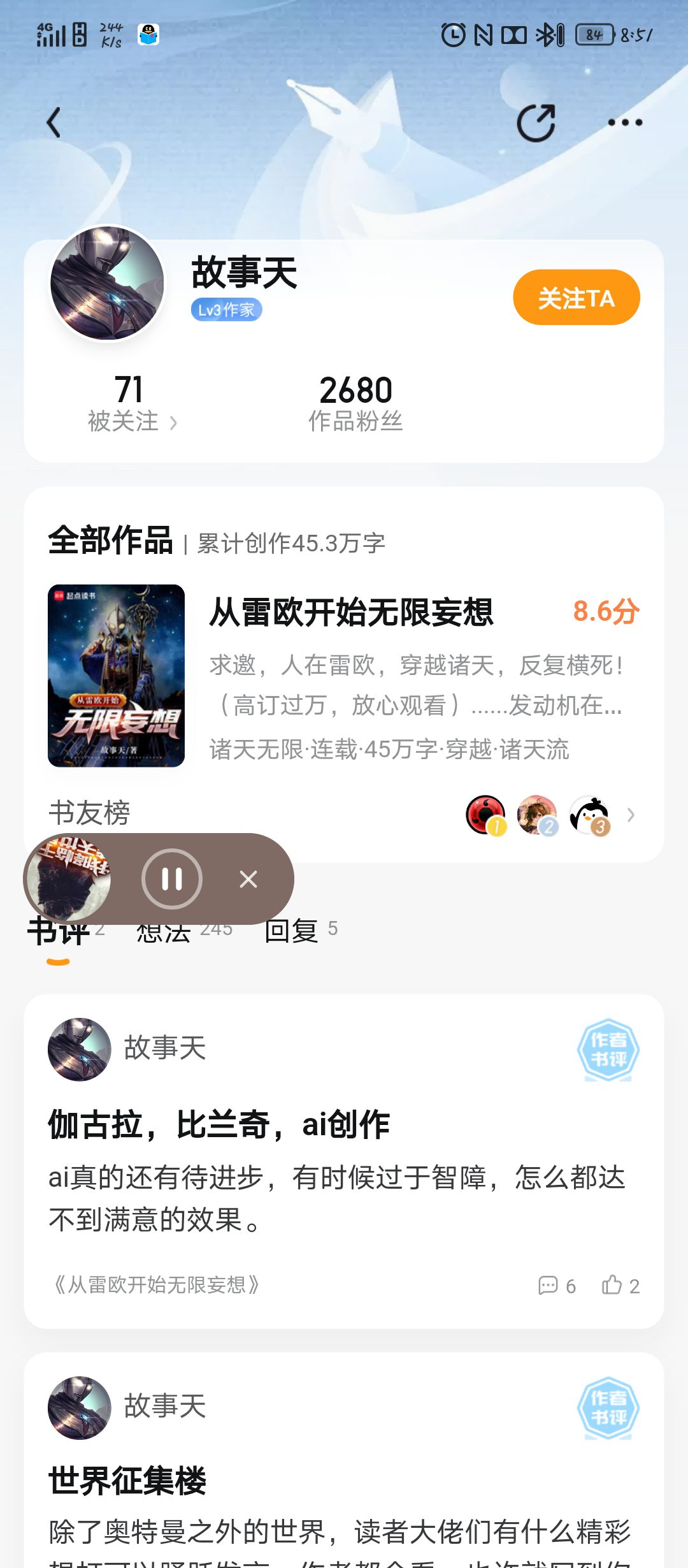Open the review 世界征集楼
Viewport: 688px width, 1568px height.
click(x=127, y=1480)
